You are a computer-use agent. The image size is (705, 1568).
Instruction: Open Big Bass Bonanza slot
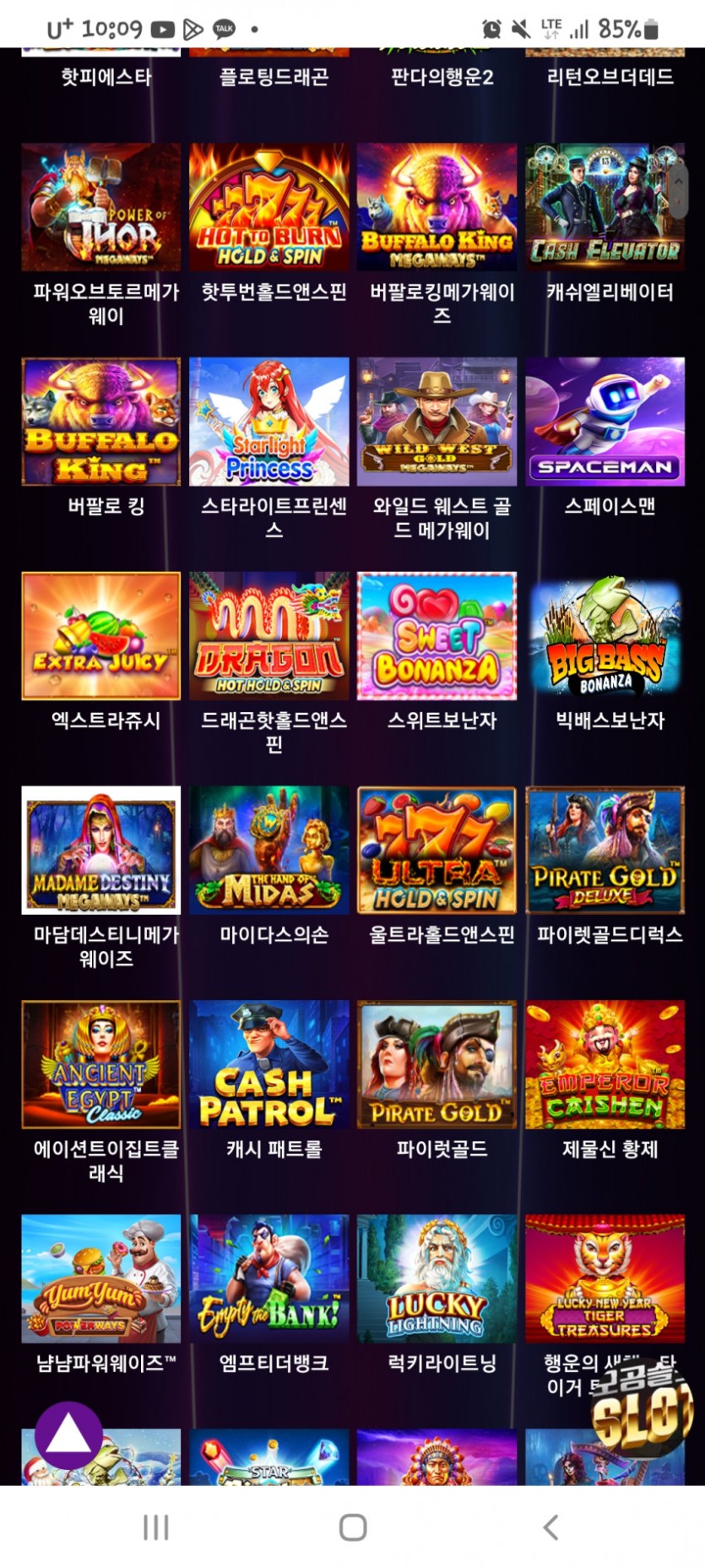tap(605, 635)
